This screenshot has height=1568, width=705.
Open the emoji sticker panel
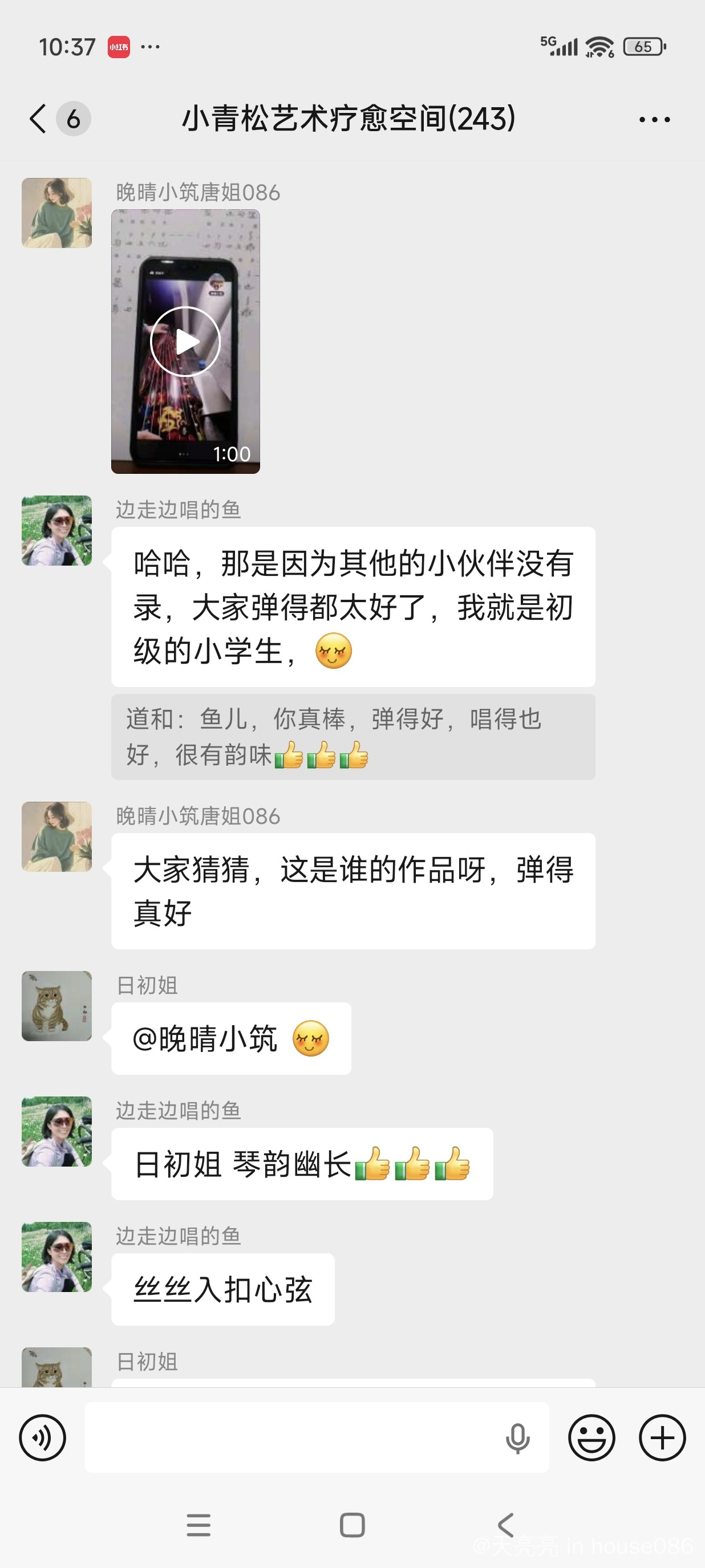(591, 1438)
